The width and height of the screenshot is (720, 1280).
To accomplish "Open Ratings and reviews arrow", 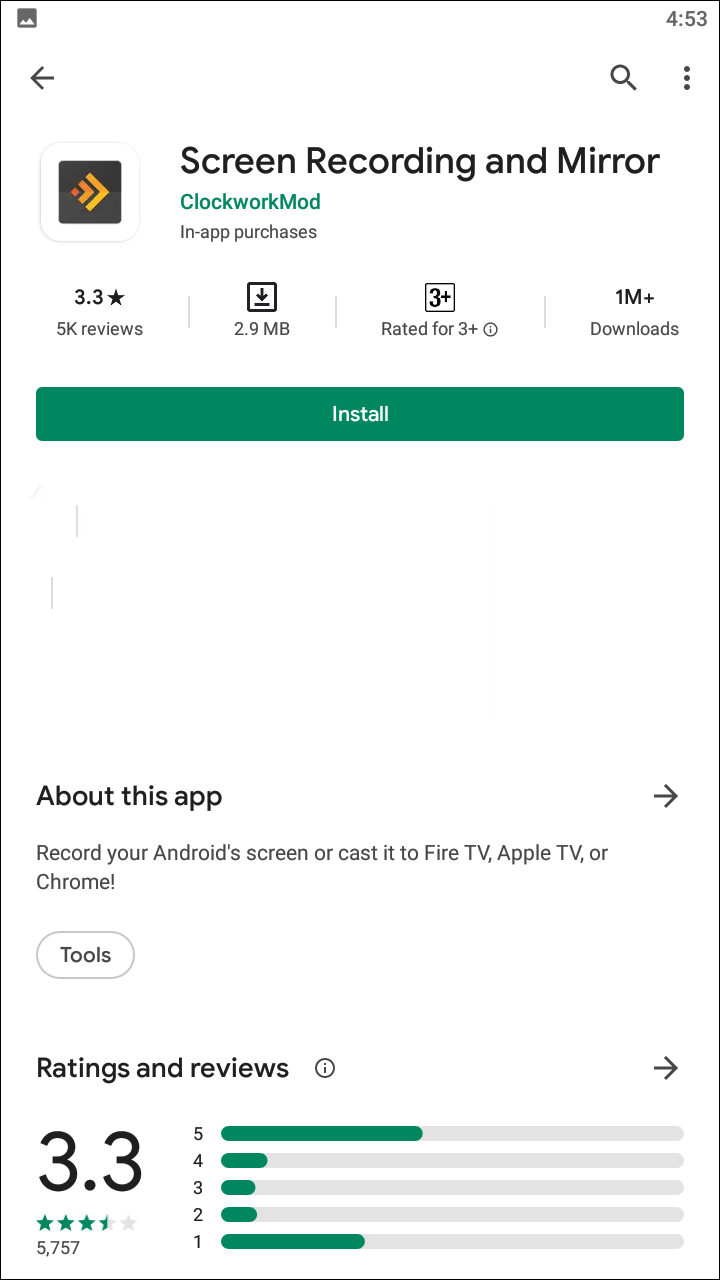I will click(665, 1068).
